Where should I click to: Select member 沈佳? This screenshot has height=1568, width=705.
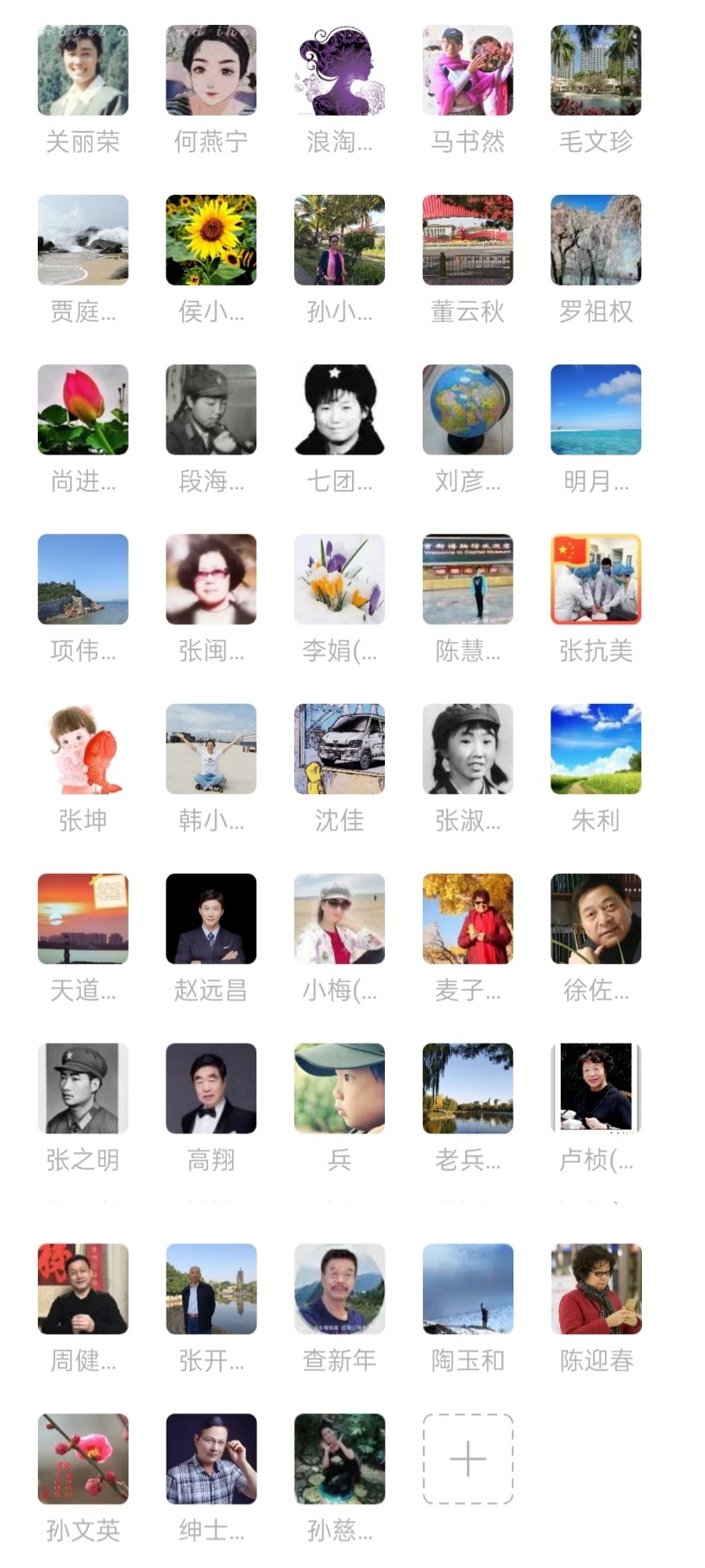tap(339, 749)
